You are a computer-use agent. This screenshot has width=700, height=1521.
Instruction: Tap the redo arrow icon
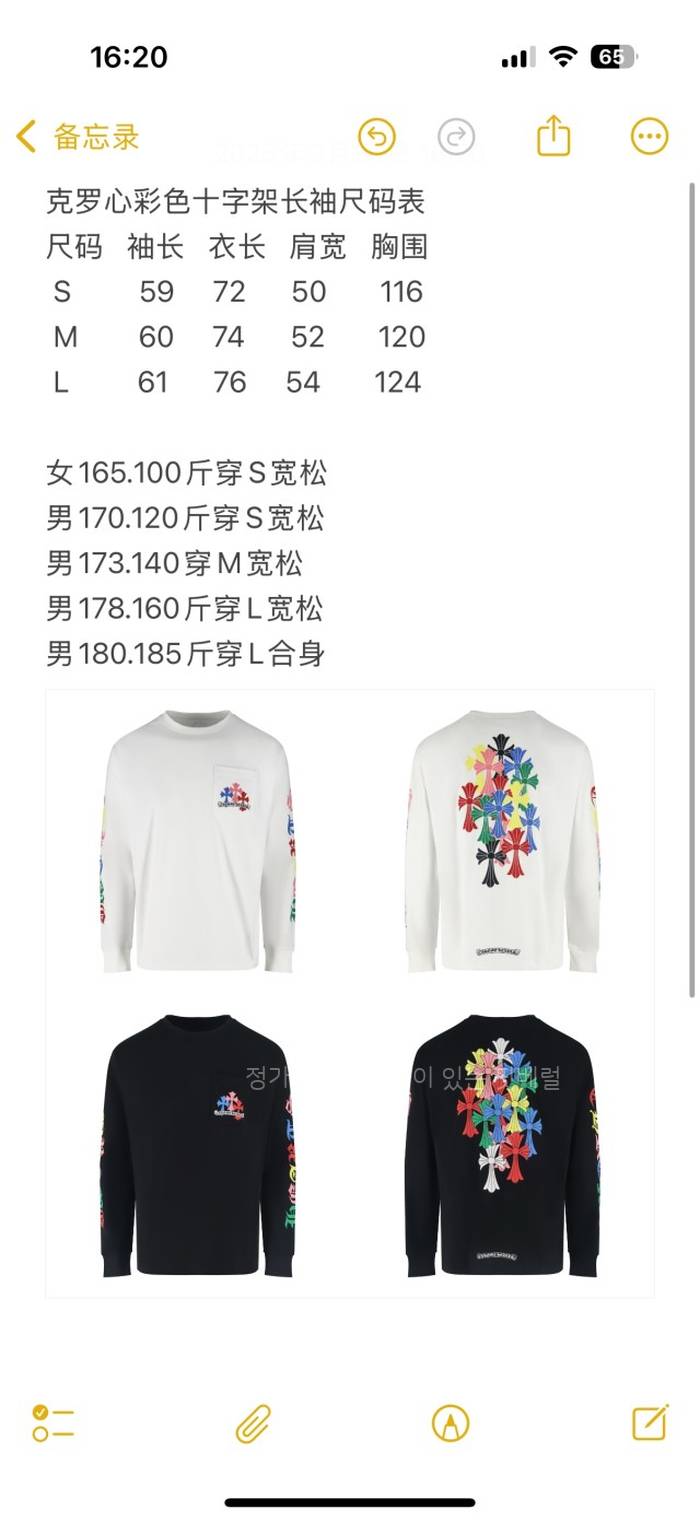click(456, 137)
